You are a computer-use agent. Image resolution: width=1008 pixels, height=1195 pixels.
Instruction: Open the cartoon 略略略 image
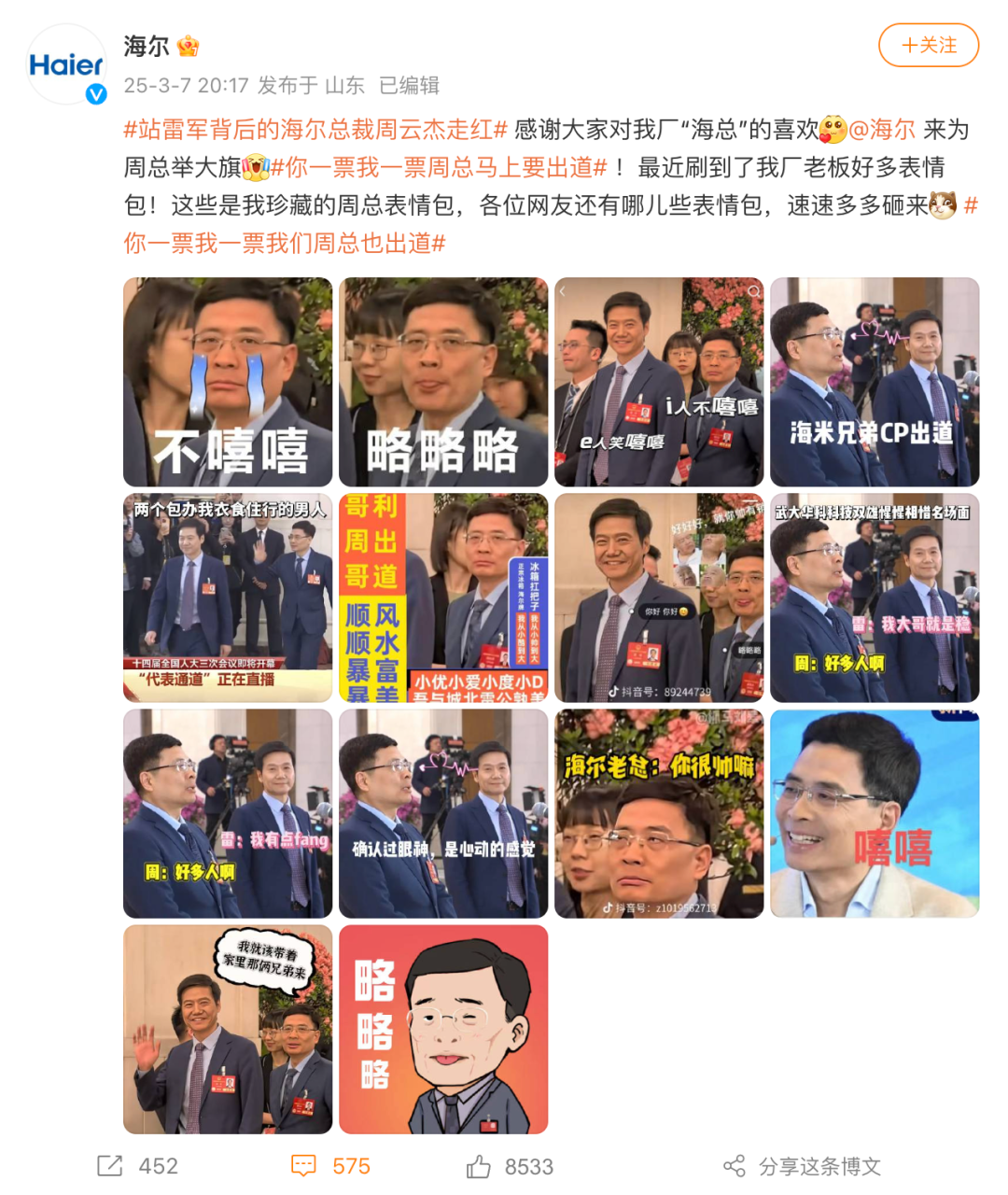coord(443,1029)
